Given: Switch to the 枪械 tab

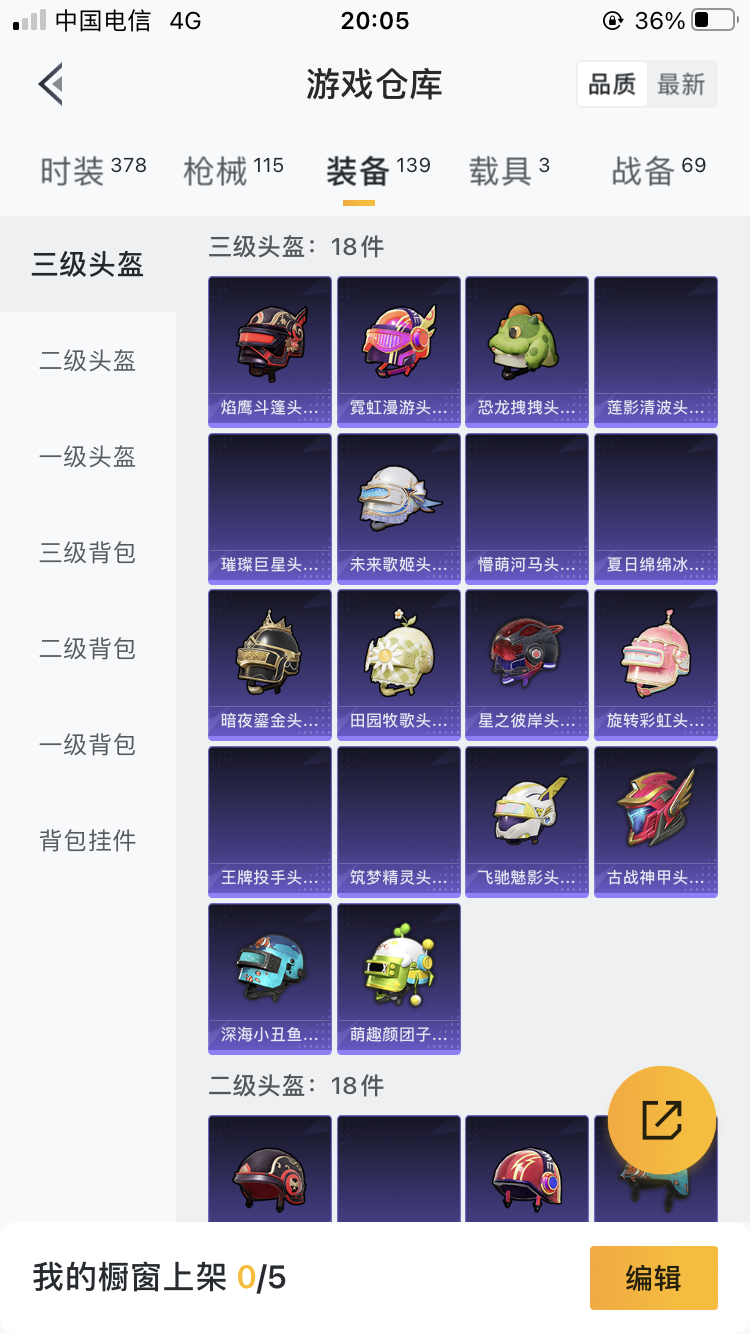Looking at the screenshot, I should point(233,170).
